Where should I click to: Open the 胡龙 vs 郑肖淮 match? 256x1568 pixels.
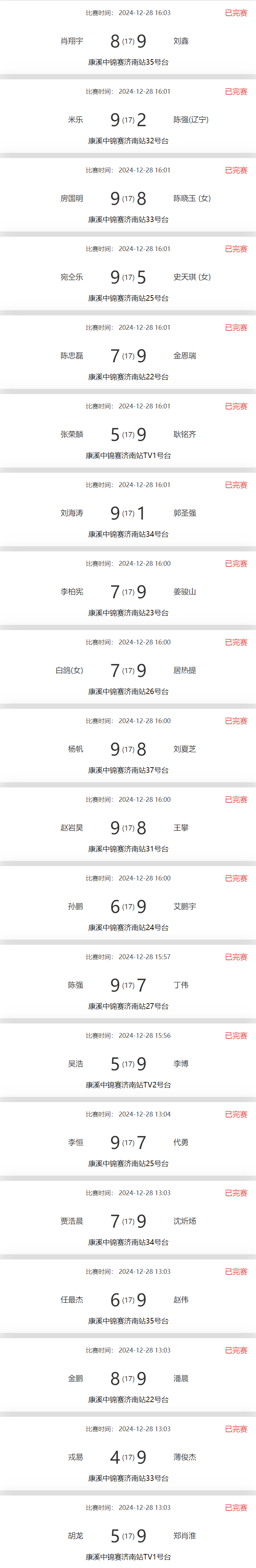[x=128, y=1536]
